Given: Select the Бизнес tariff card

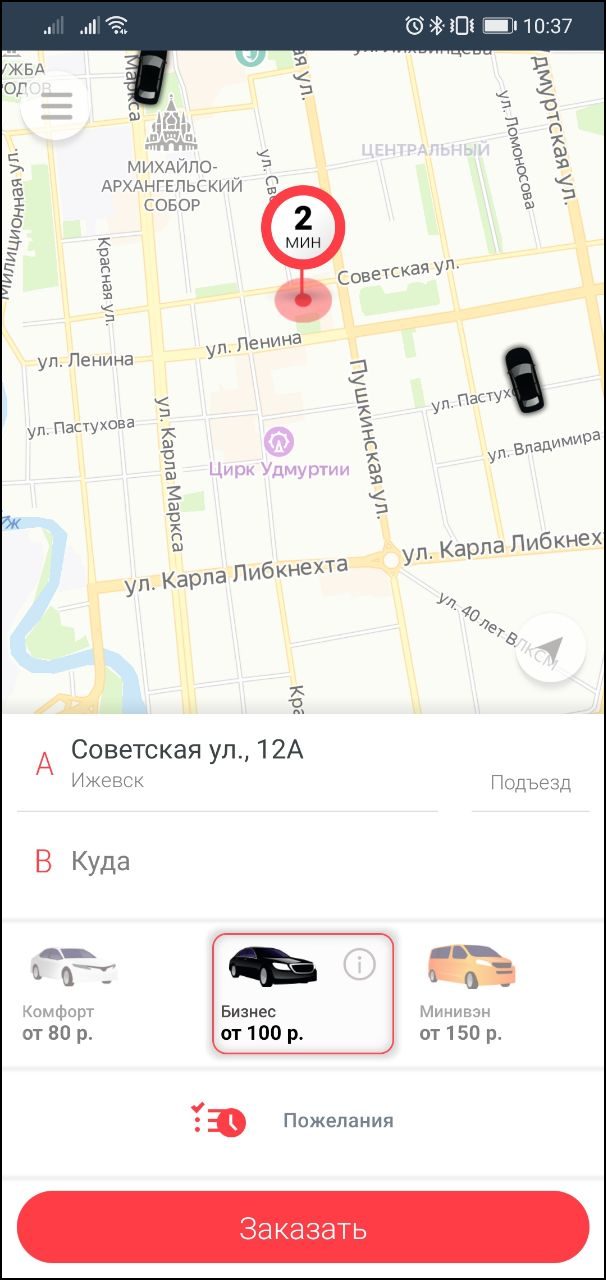Looking at the screenshot, I should [x=303, y=993].
